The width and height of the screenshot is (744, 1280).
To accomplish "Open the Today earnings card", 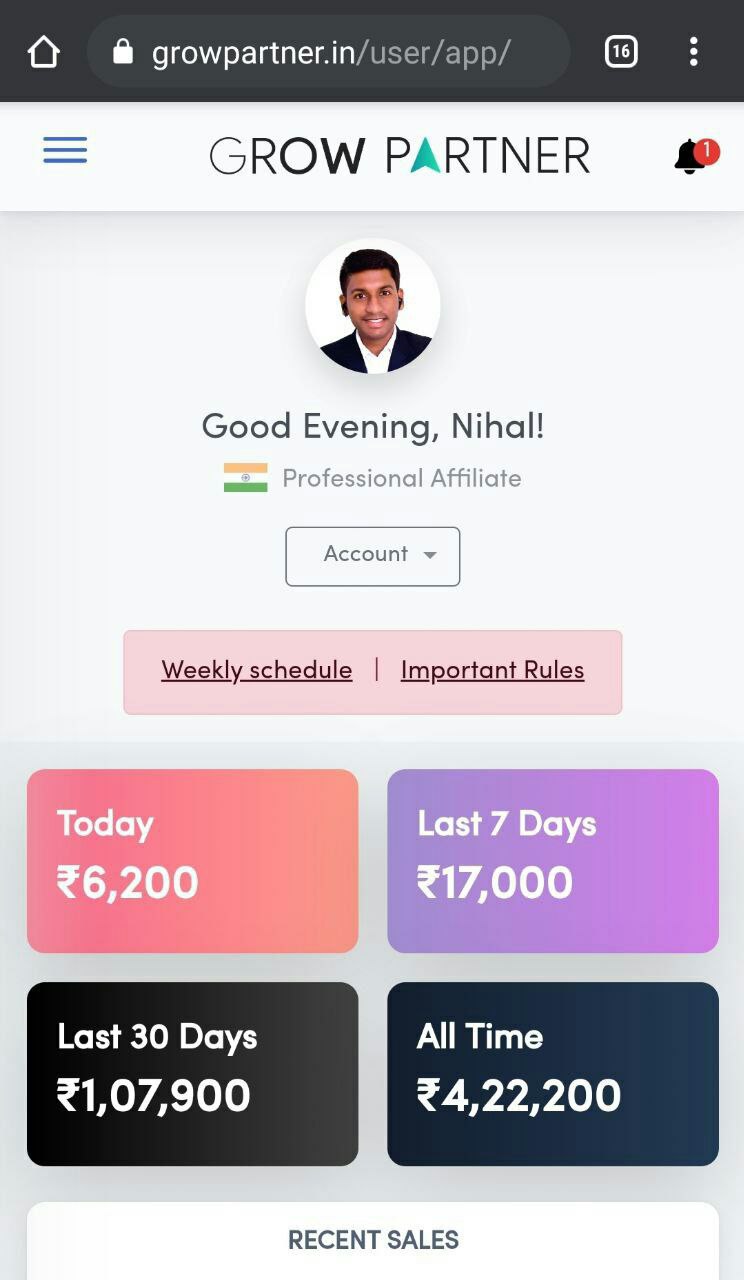I will [192, 861].
